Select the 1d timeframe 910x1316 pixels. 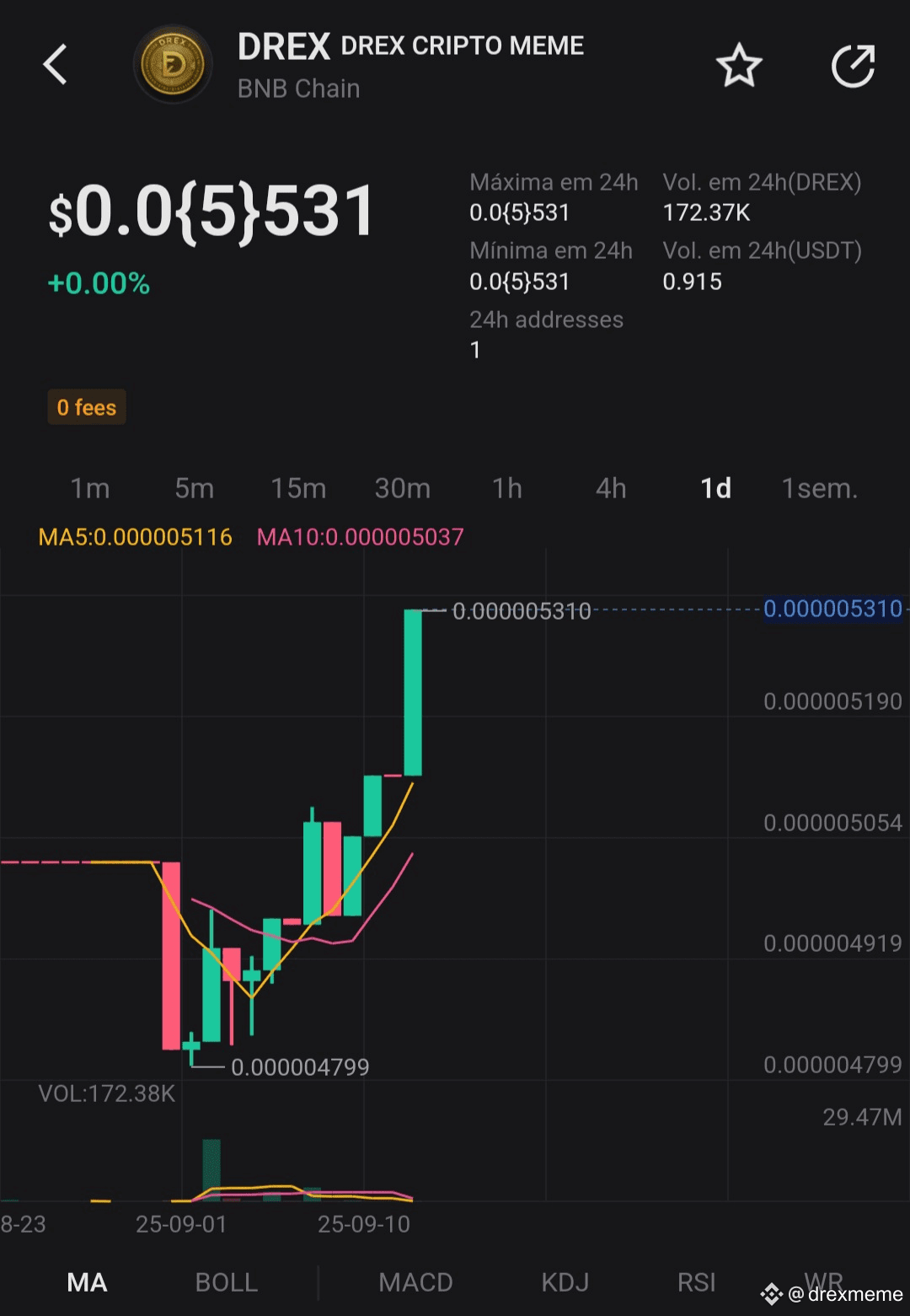pos(715,488)
